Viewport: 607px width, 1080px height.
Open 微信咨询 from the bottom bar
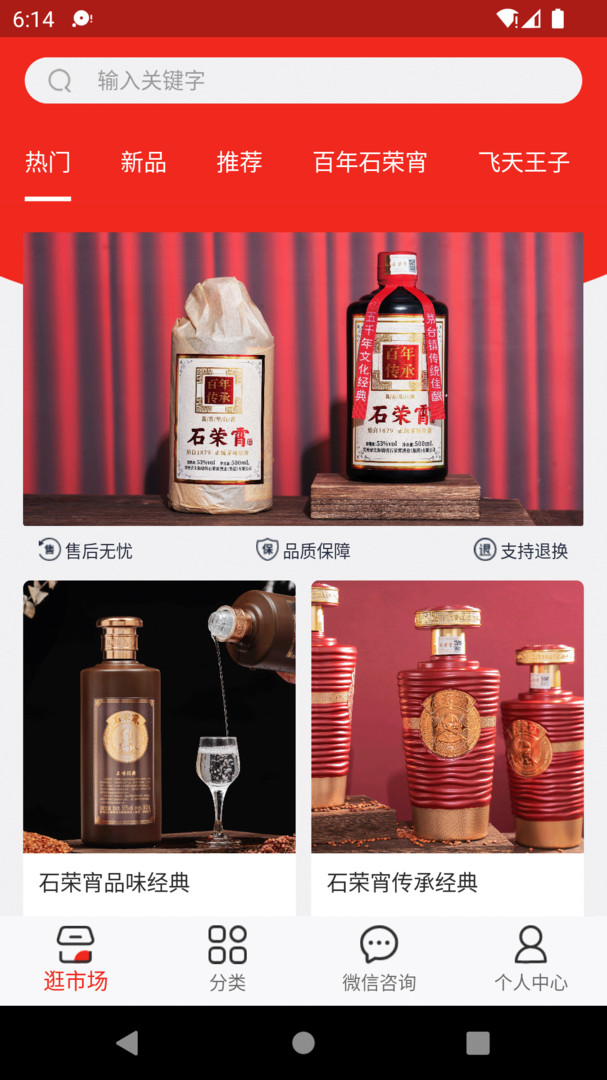tap(379, 960)
